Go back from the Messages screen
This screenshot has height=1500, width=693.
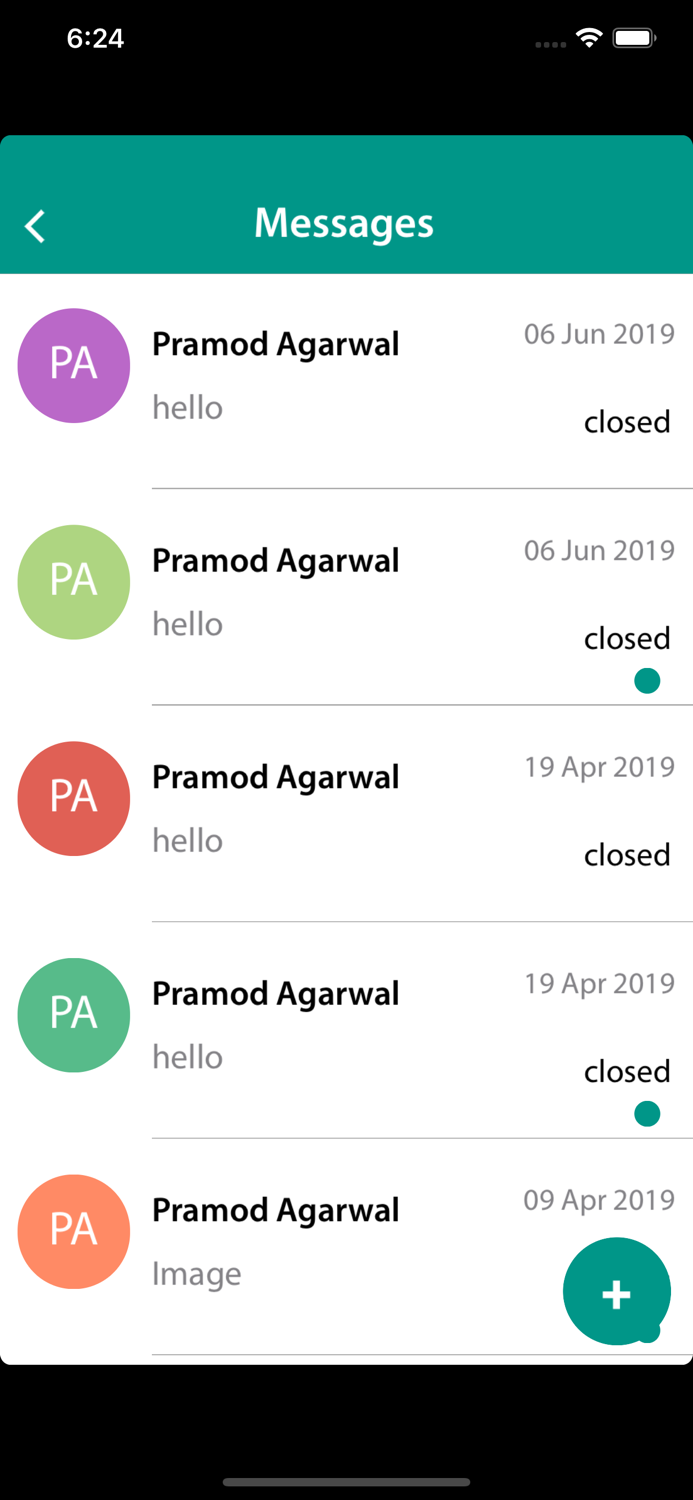coord(35,226)
